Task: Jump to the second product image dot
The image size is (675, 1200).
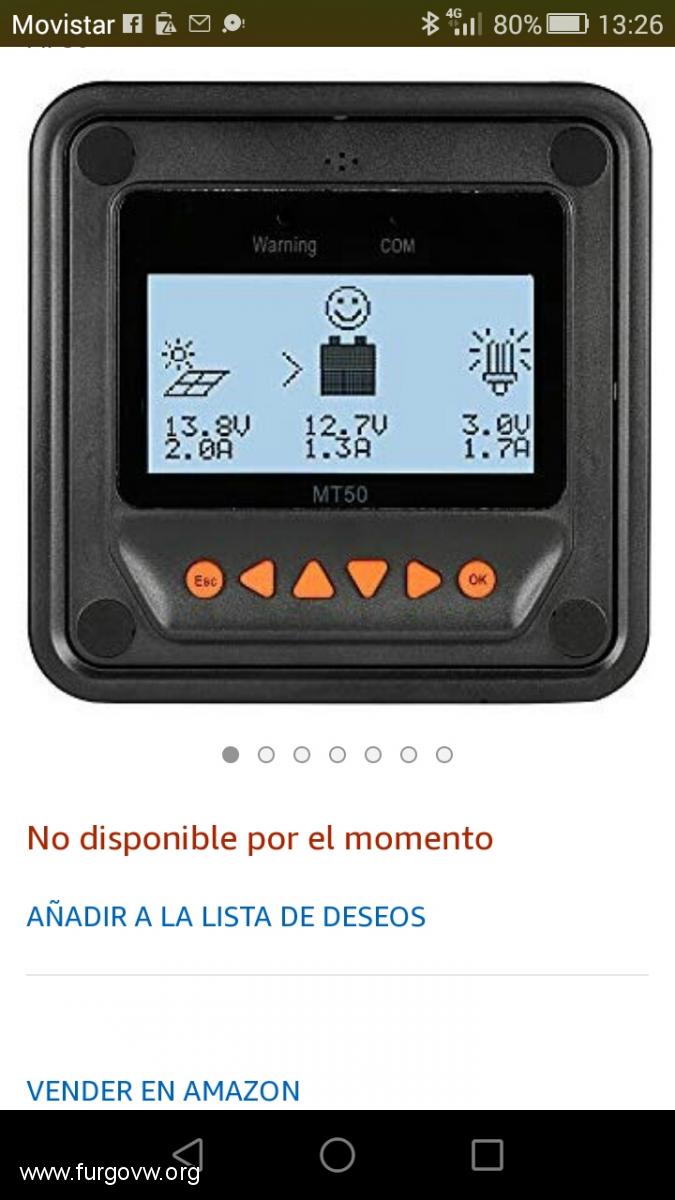Action: (266, 755)
